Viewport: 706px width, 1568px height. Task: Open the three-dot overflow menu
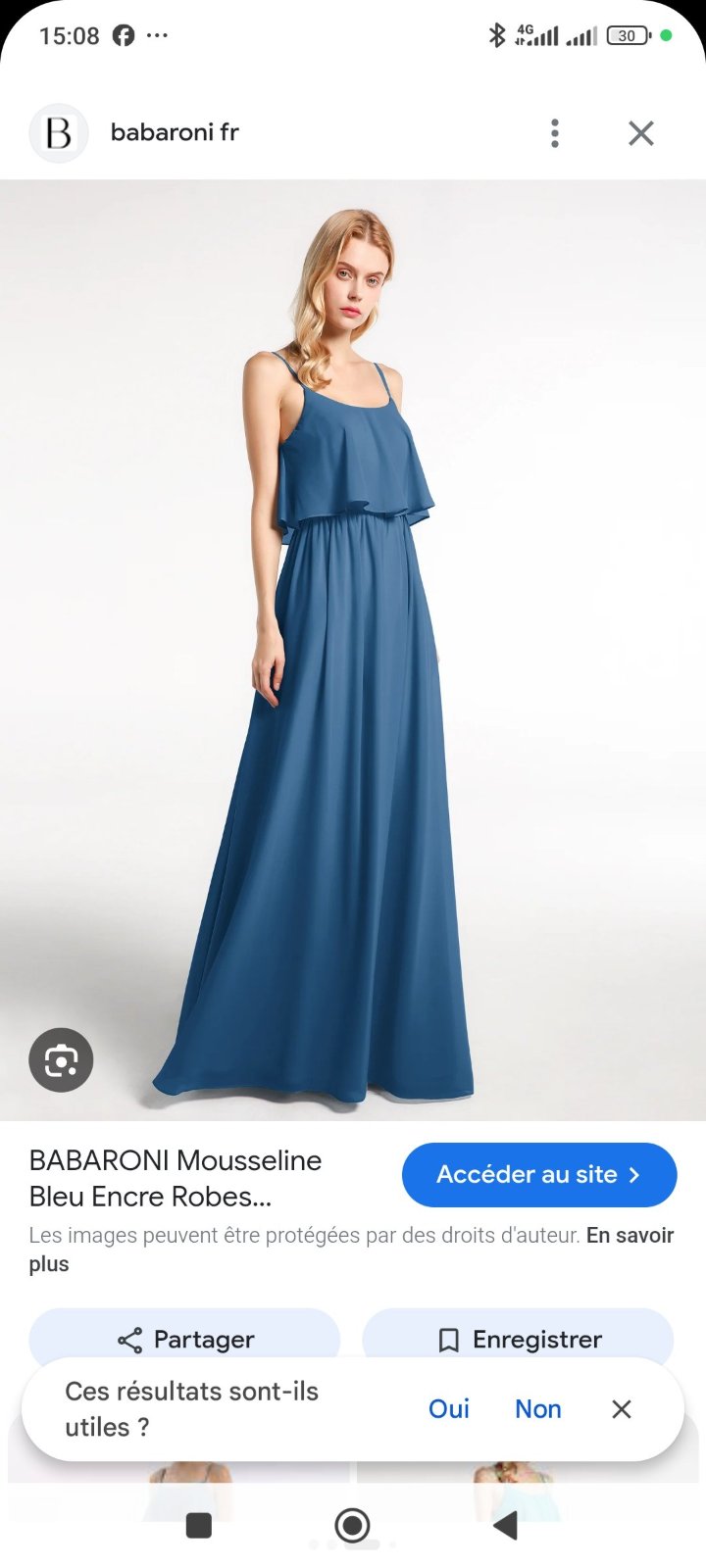pyautogui.click(x=555, y=133)
